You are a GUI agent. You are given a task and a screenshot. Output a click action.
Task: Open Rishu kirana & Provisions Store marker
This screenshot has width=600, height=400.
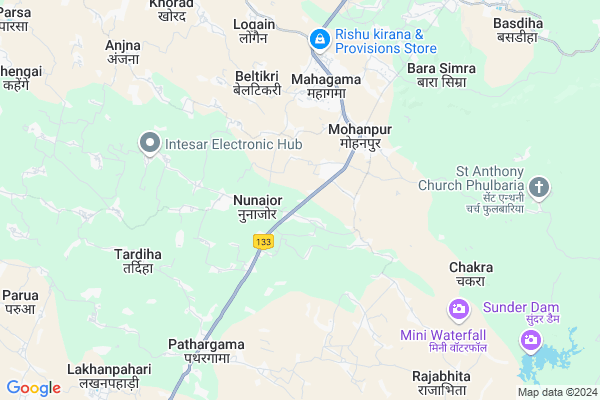coord(319,39)
